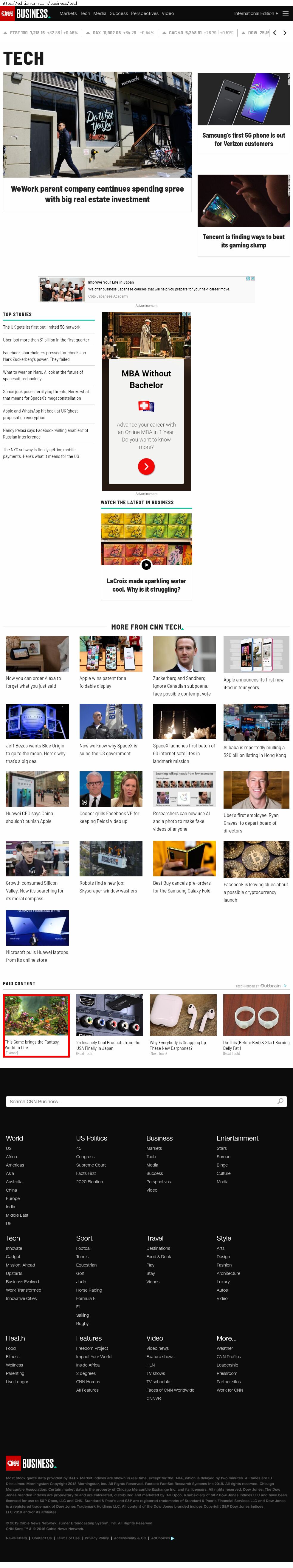Open Supreme Court link under US Politics

(x=91, y=1165)
